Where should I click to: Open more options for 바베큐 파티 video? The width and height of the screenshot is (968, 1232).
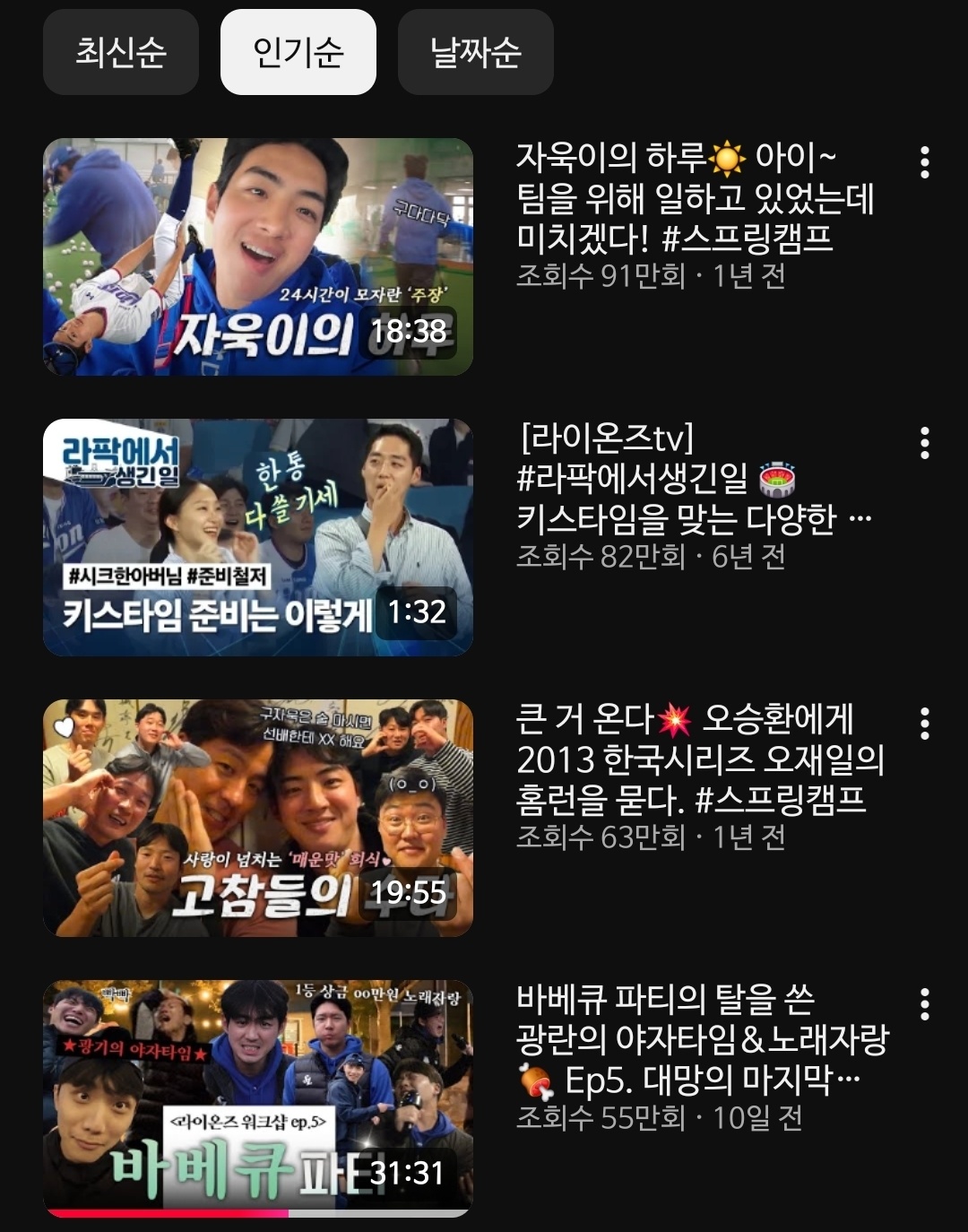pyautogui.click(x=925, y=1004)
